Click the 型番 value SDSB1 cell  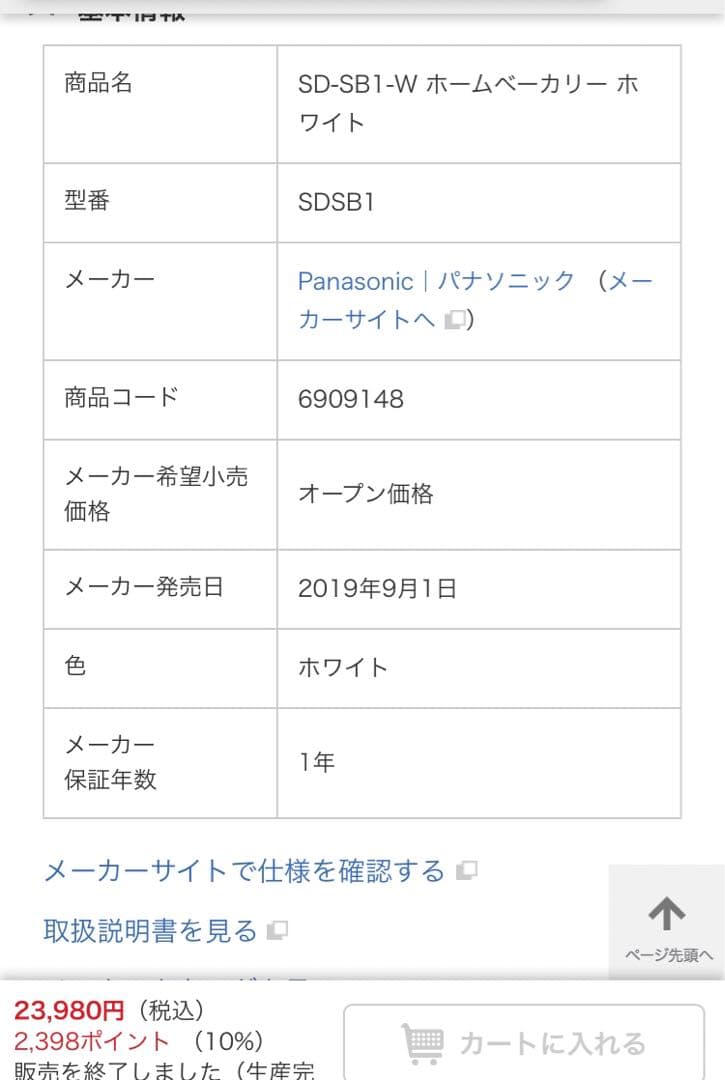coord(335,201)
